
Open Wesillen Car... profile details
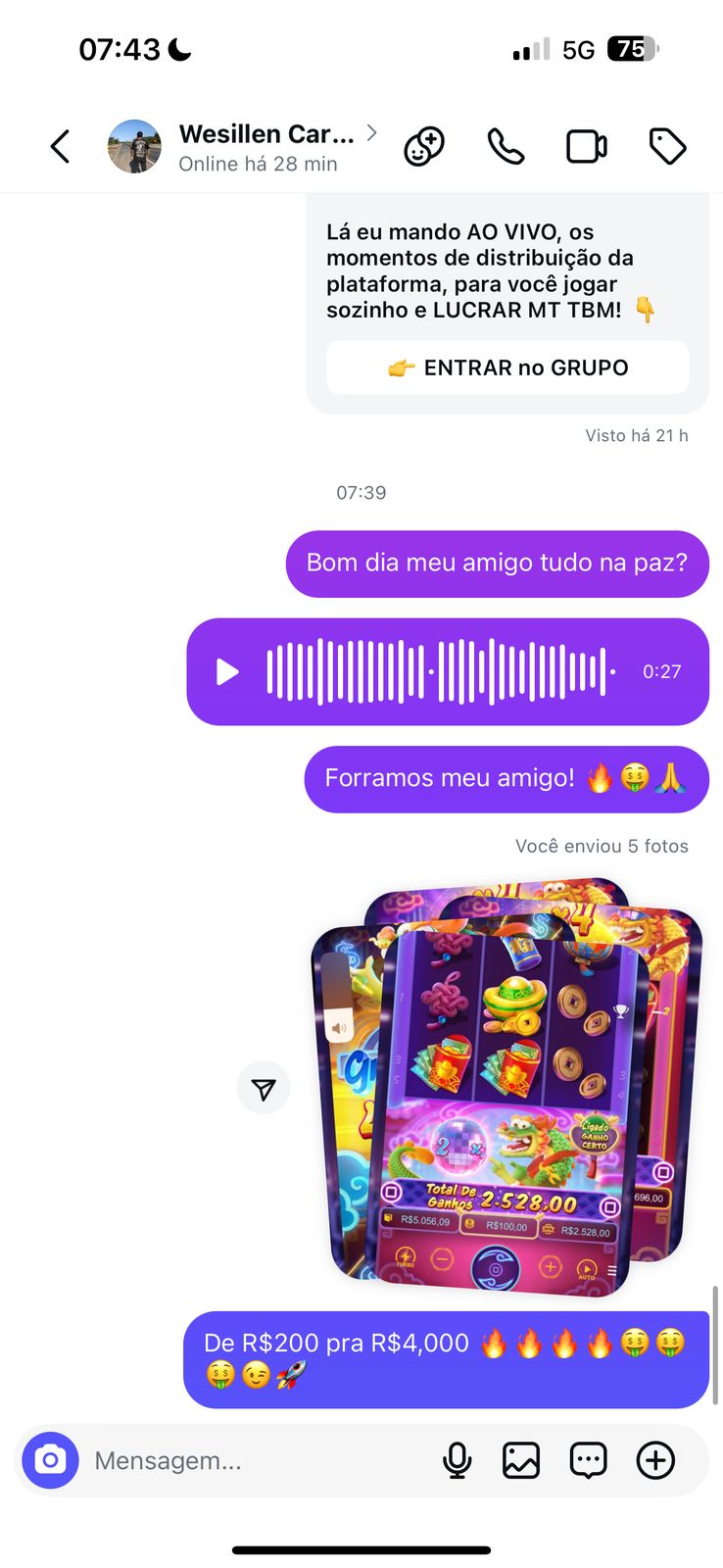[266, 146]
